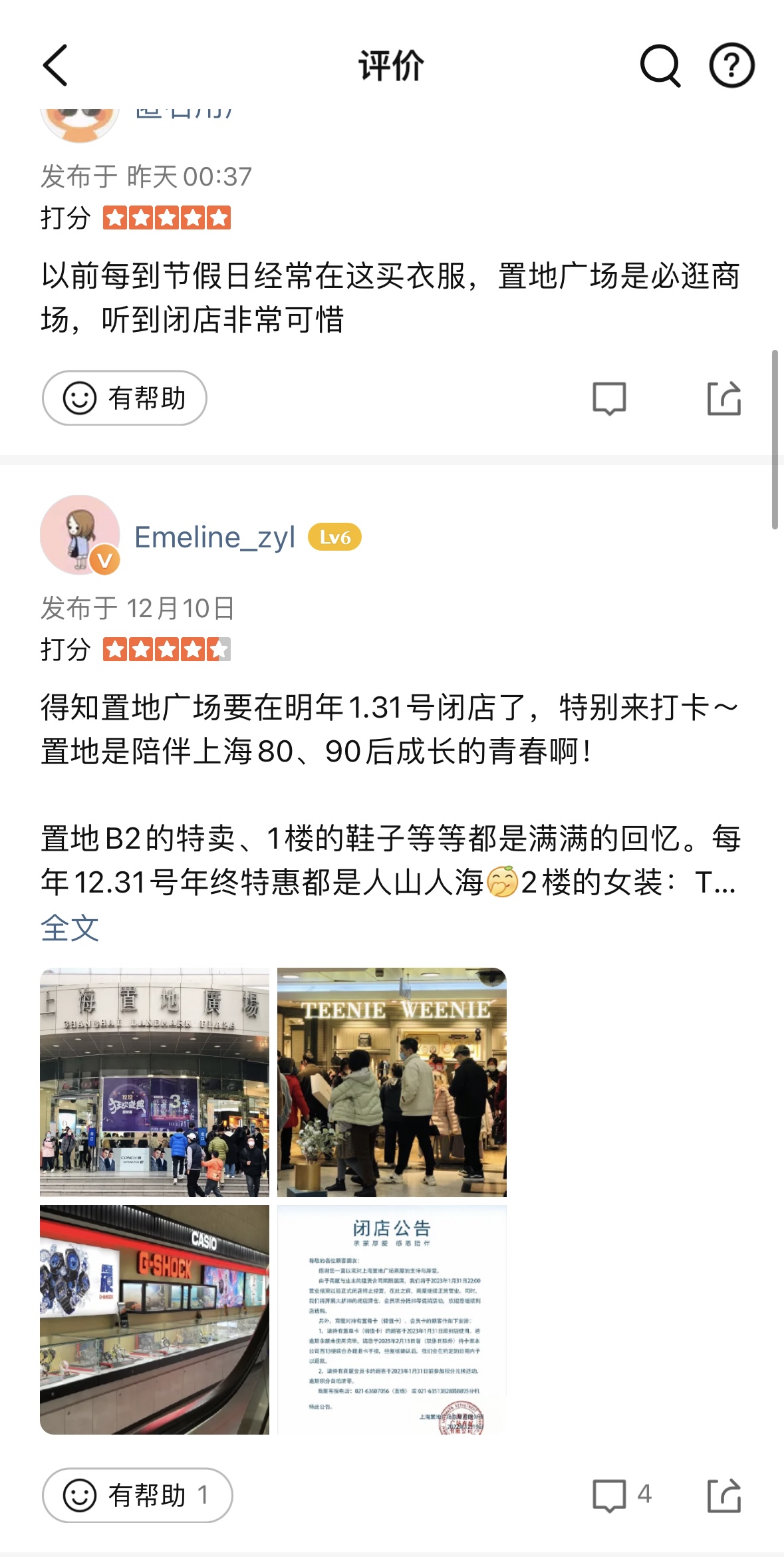
Task: Expand full review via 全文 link
Action: 70,928
